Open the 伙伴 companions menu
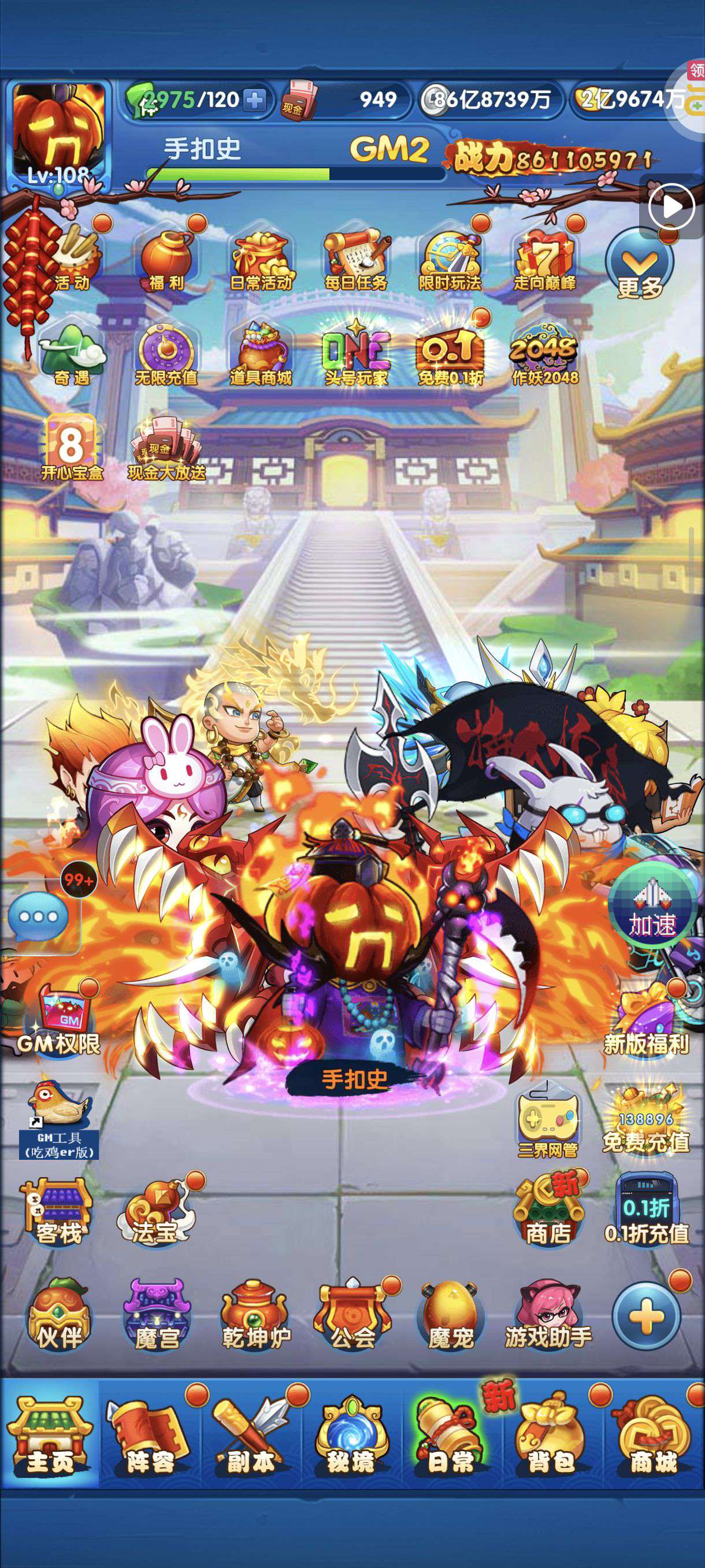The image size is (705, 1568). (58, 1316)
